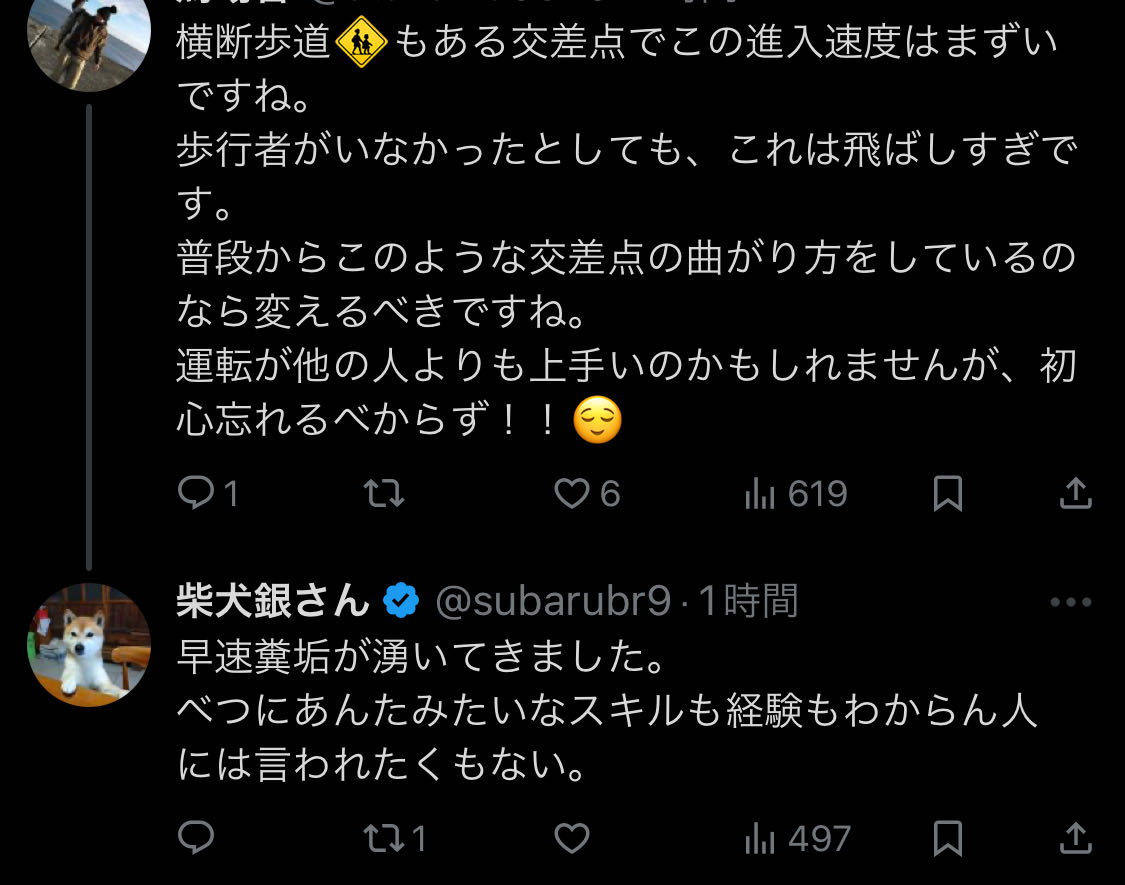This screenshot has width=1125, height=885.
Task: Repost the tweet with 6 likes
Action: coord(383,493)
